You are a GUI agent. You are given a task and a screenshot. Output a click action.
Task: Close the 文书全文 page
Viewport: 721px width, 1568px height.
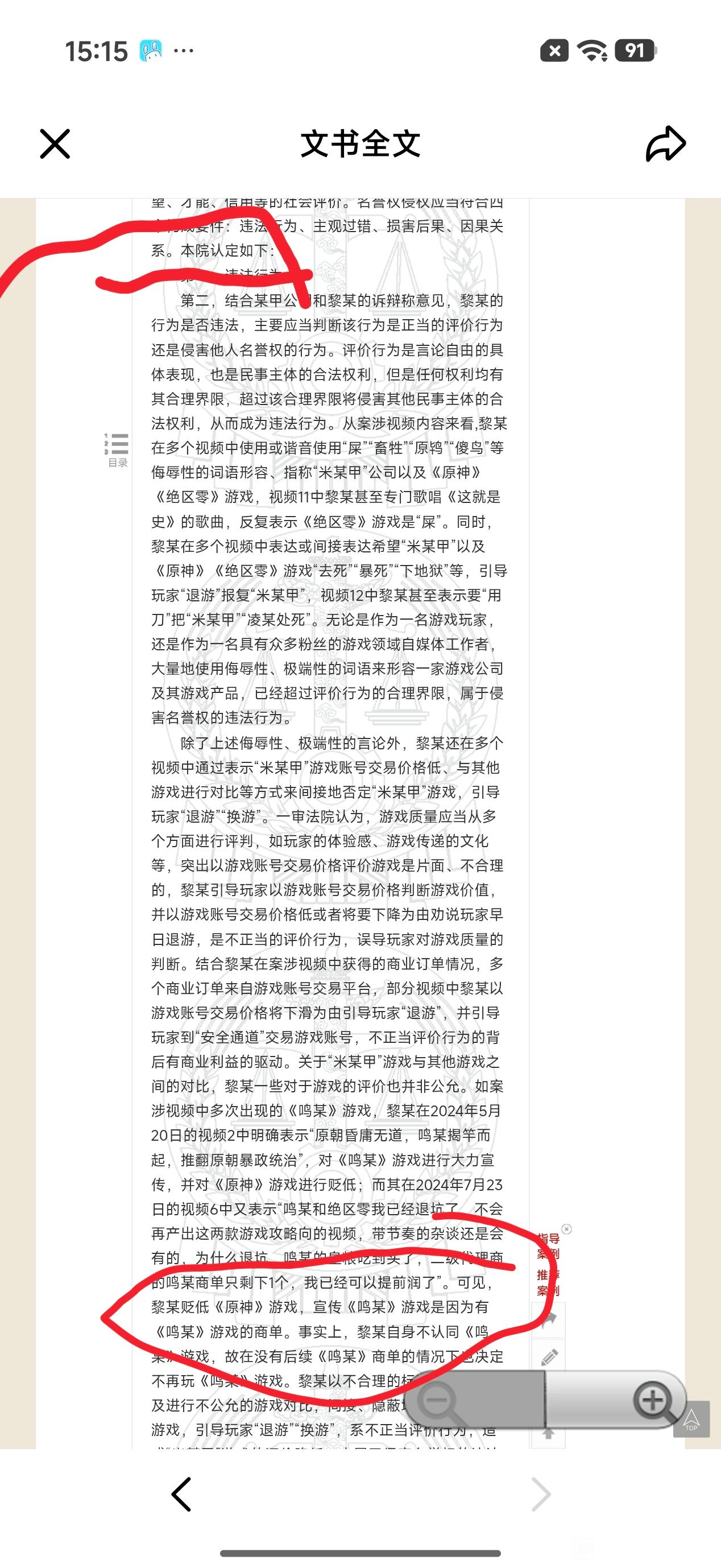(x=55, y=143)
